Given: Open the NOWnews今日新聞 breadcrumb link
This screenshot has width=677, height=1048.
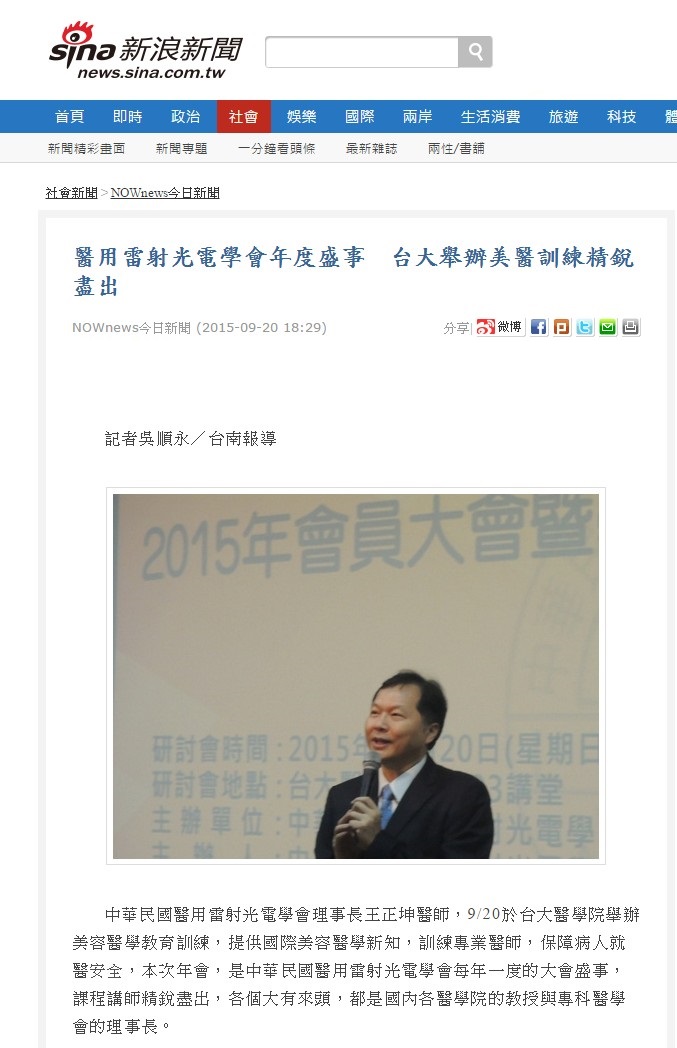Looking at the screenshot, I should [165, 193].
